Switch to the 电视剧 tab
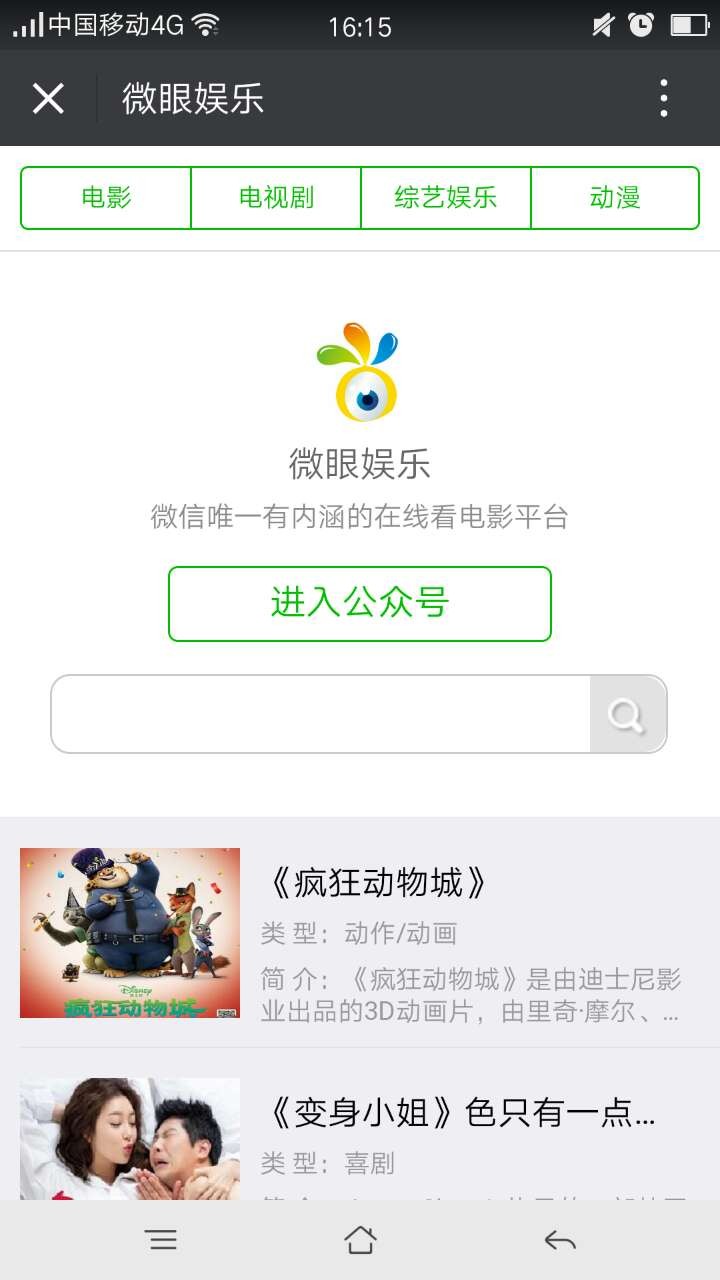Screen dimensions: 720x1280 pos(275,197)
